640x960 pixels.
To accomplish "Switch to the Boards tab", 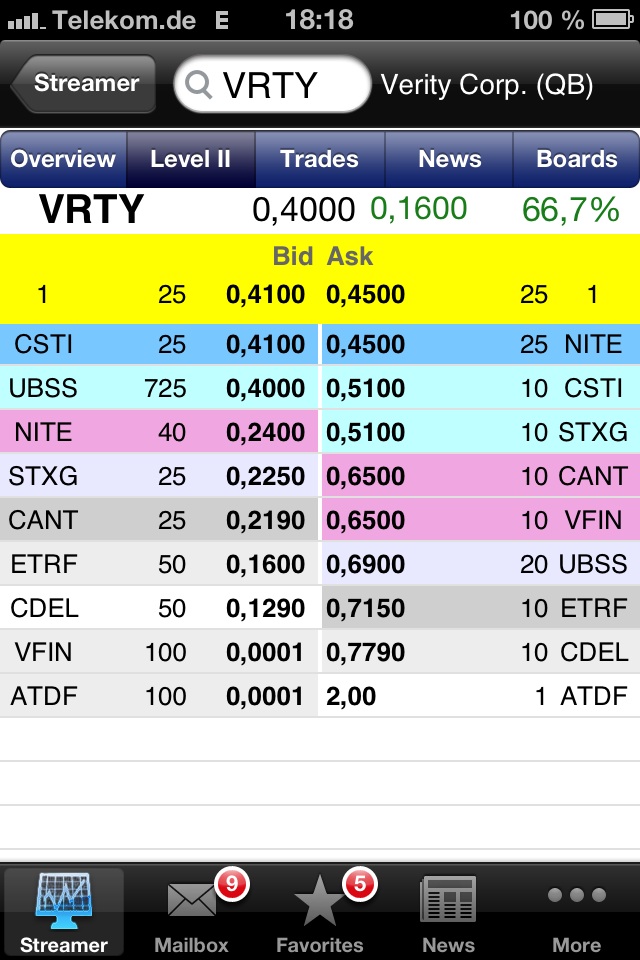I will (x=577, y=159).
